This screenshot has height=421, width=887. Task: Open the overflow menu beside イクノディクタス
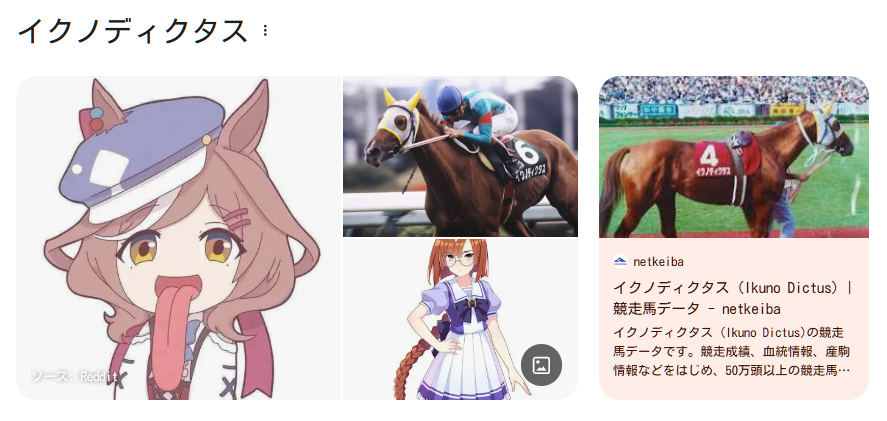click(265, 31)
